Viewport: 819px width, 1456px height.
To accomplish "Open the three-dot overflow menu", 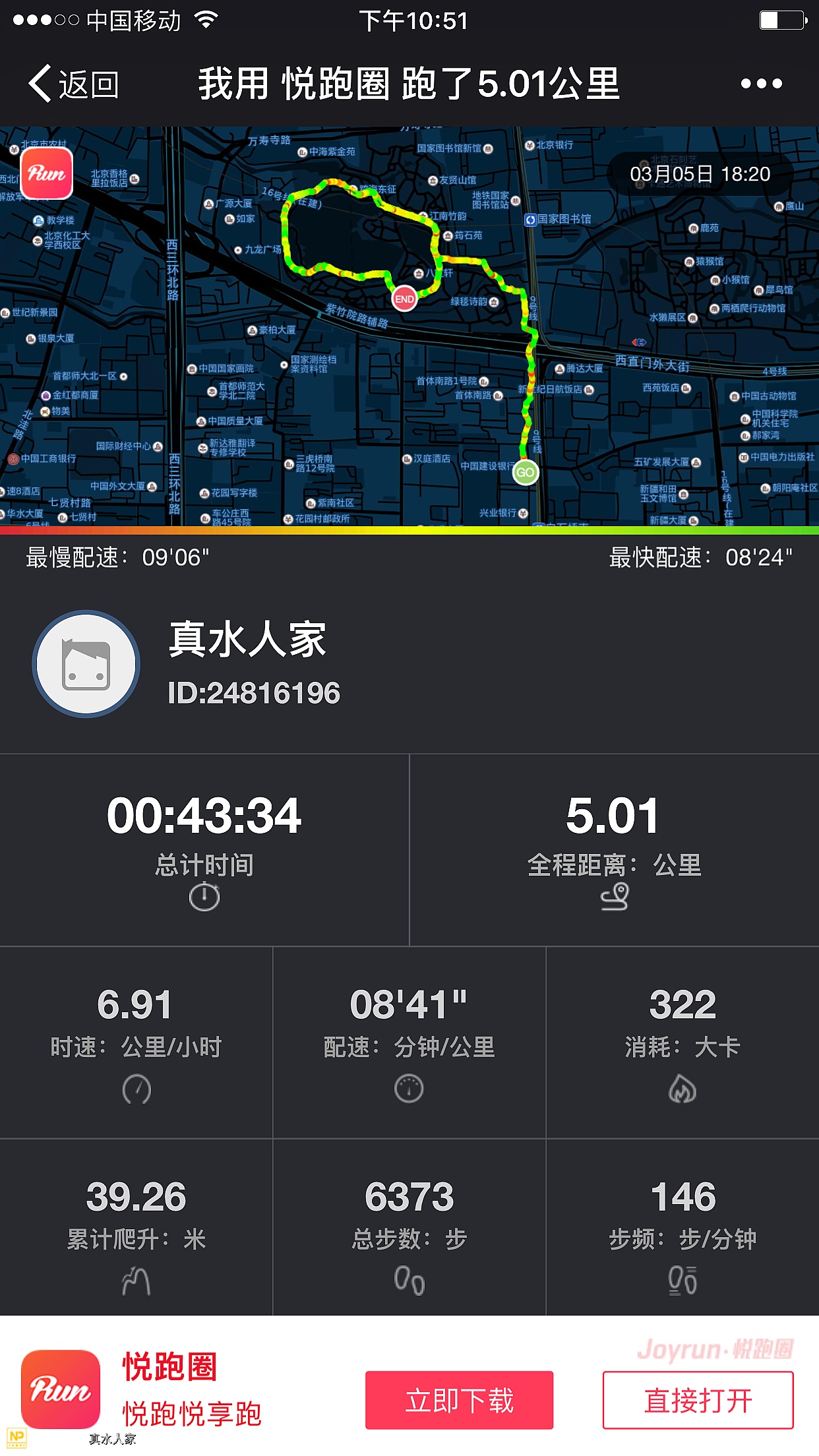I will point(761,84).
